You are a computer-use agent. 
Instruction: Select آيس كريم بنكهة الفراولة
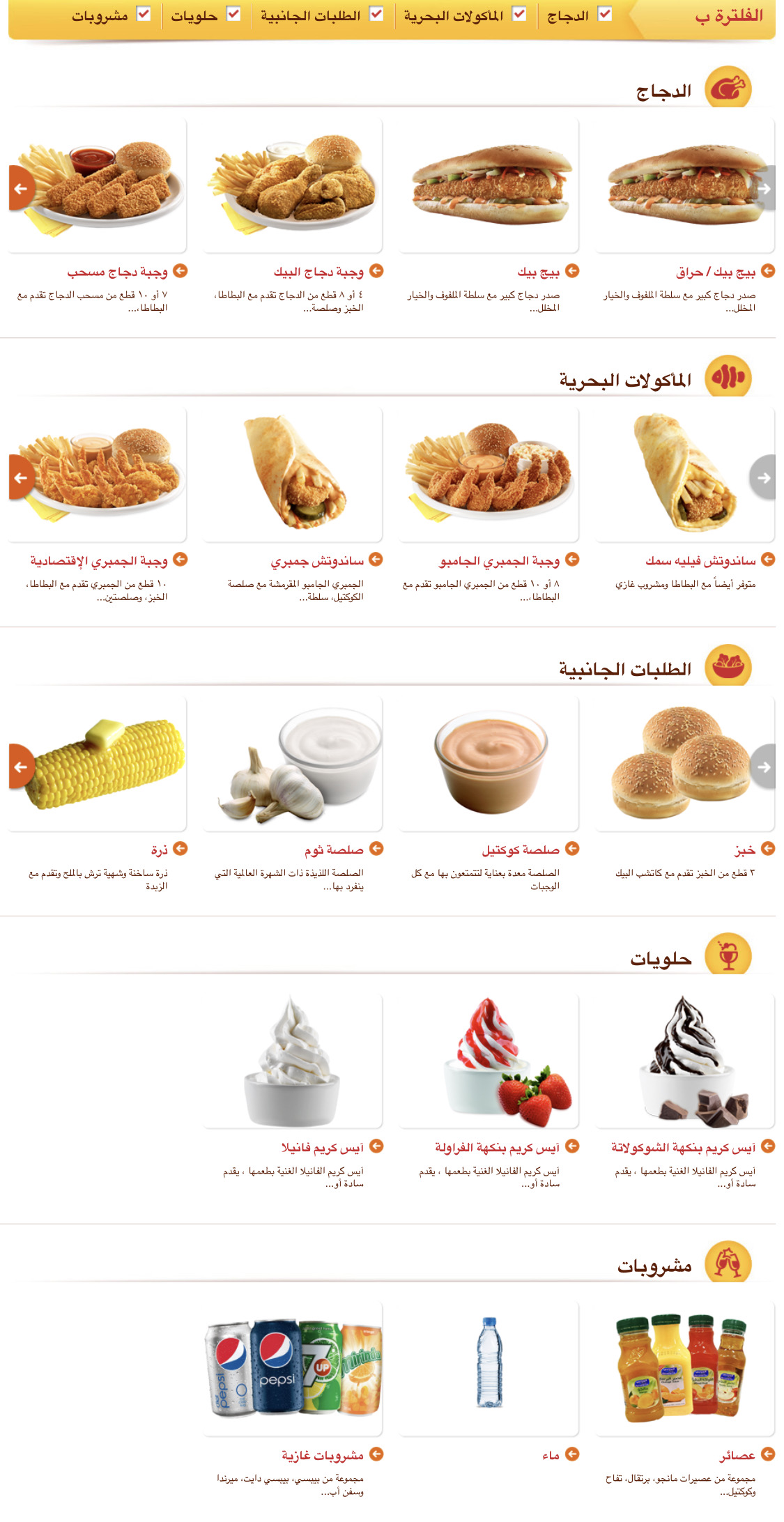pyautogui.click(x=497, y=1147)
